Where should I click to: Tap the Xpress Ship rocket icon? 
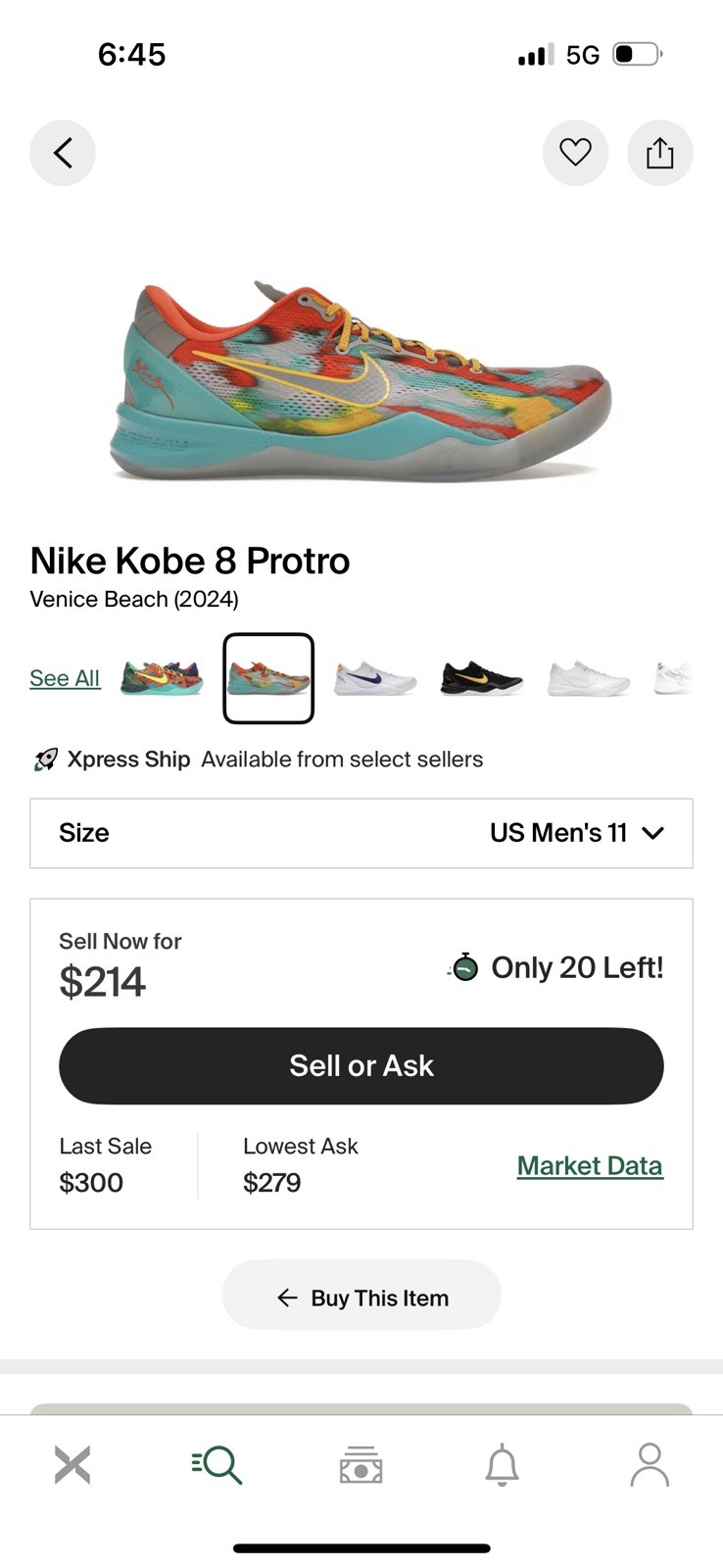point(43,759)
